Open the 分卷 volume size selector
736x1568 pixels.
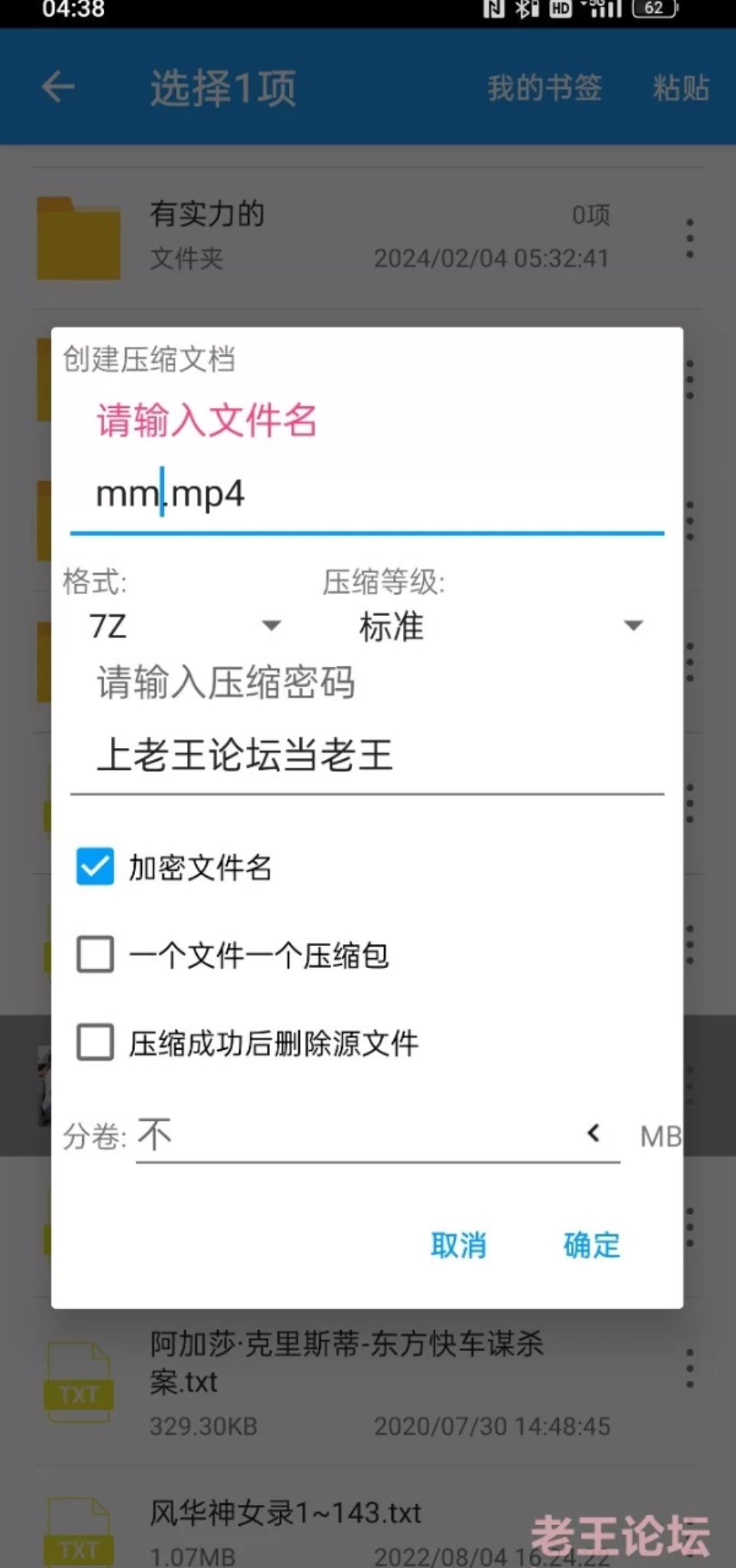click(x=378, y=1135)
